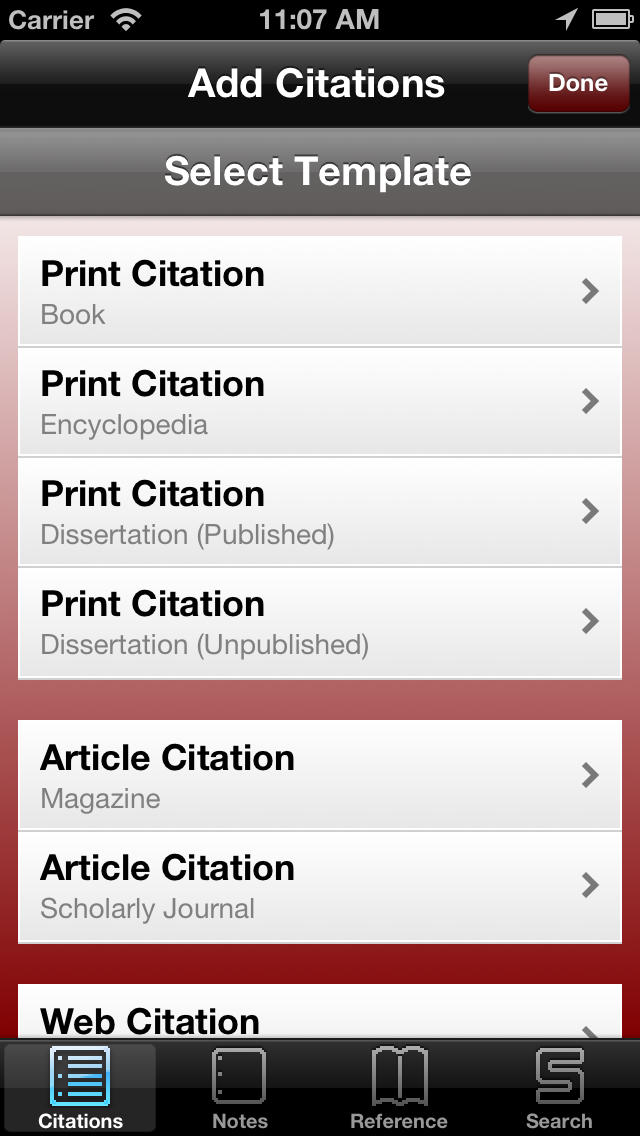Image resolution: width=640 pixels, height=1136 pixels.
Task: Open the Book print citation template
Action: coord(320,291)
